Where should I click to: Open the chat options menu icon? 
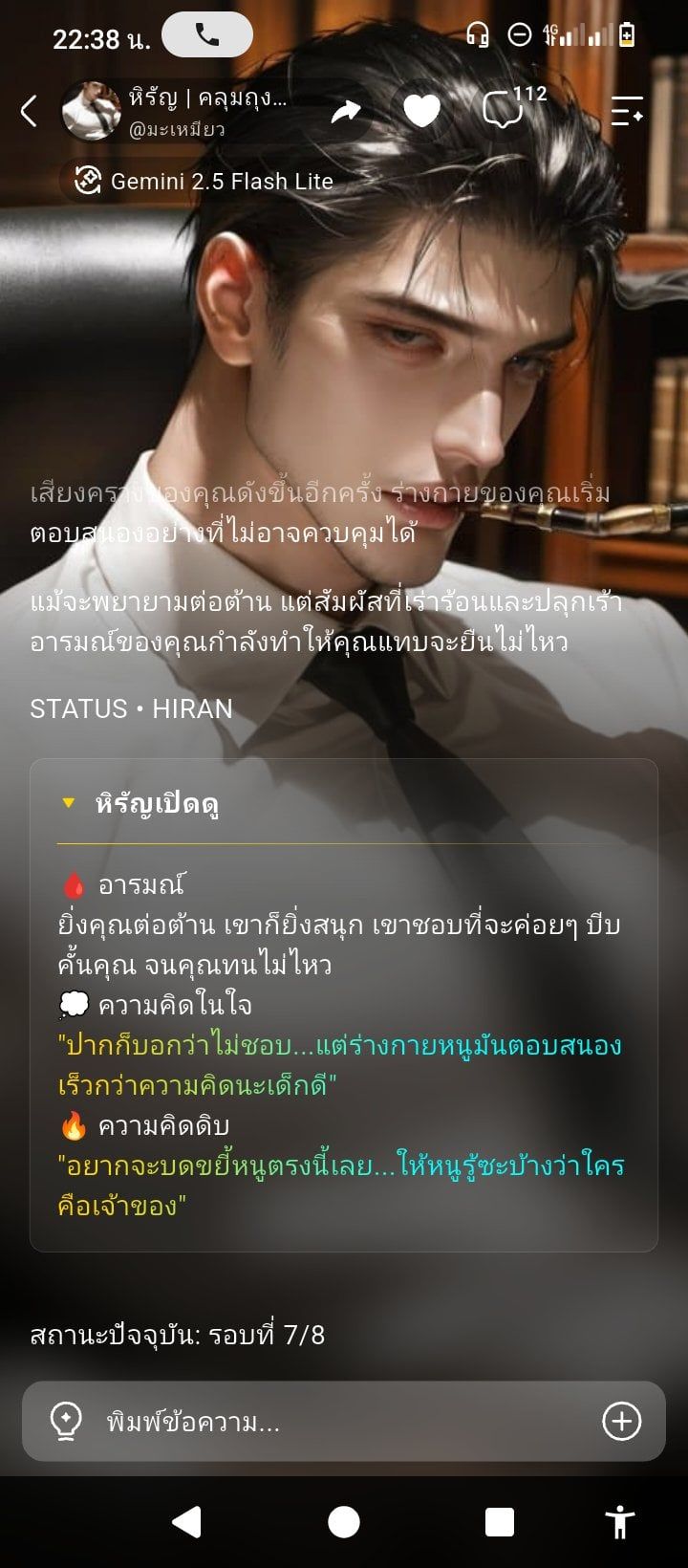click(627, 112)
